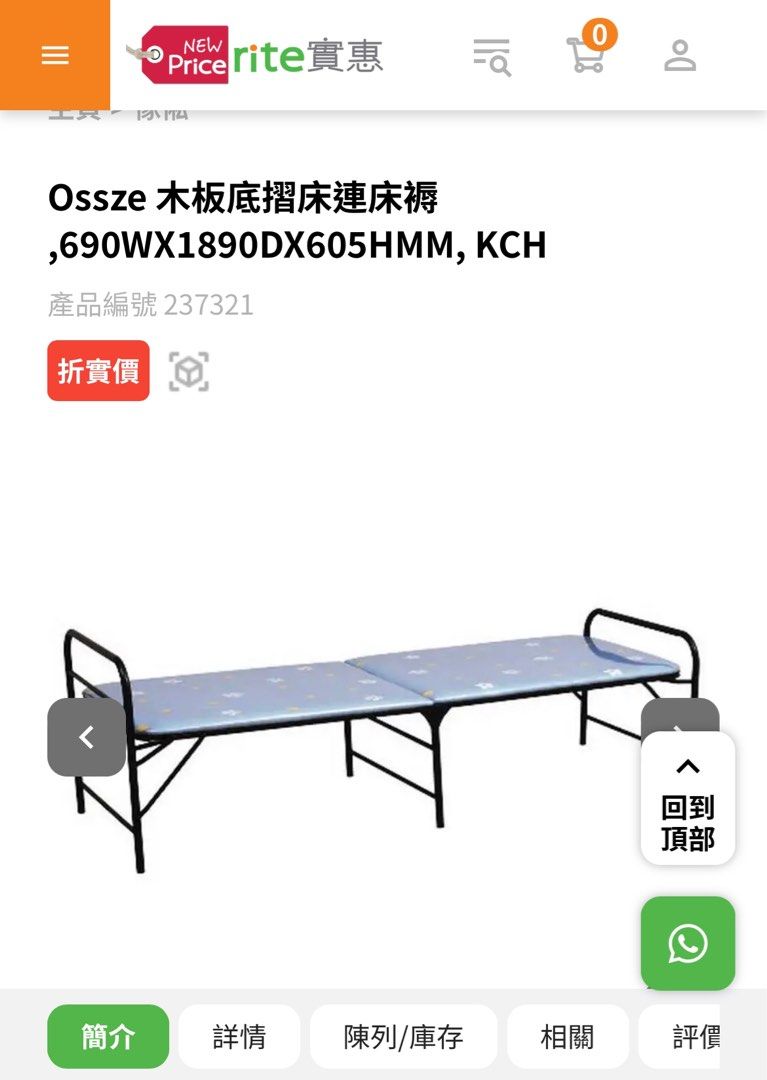
Task: Open the orange hamburger menu
Action: (x=55, y=55)
